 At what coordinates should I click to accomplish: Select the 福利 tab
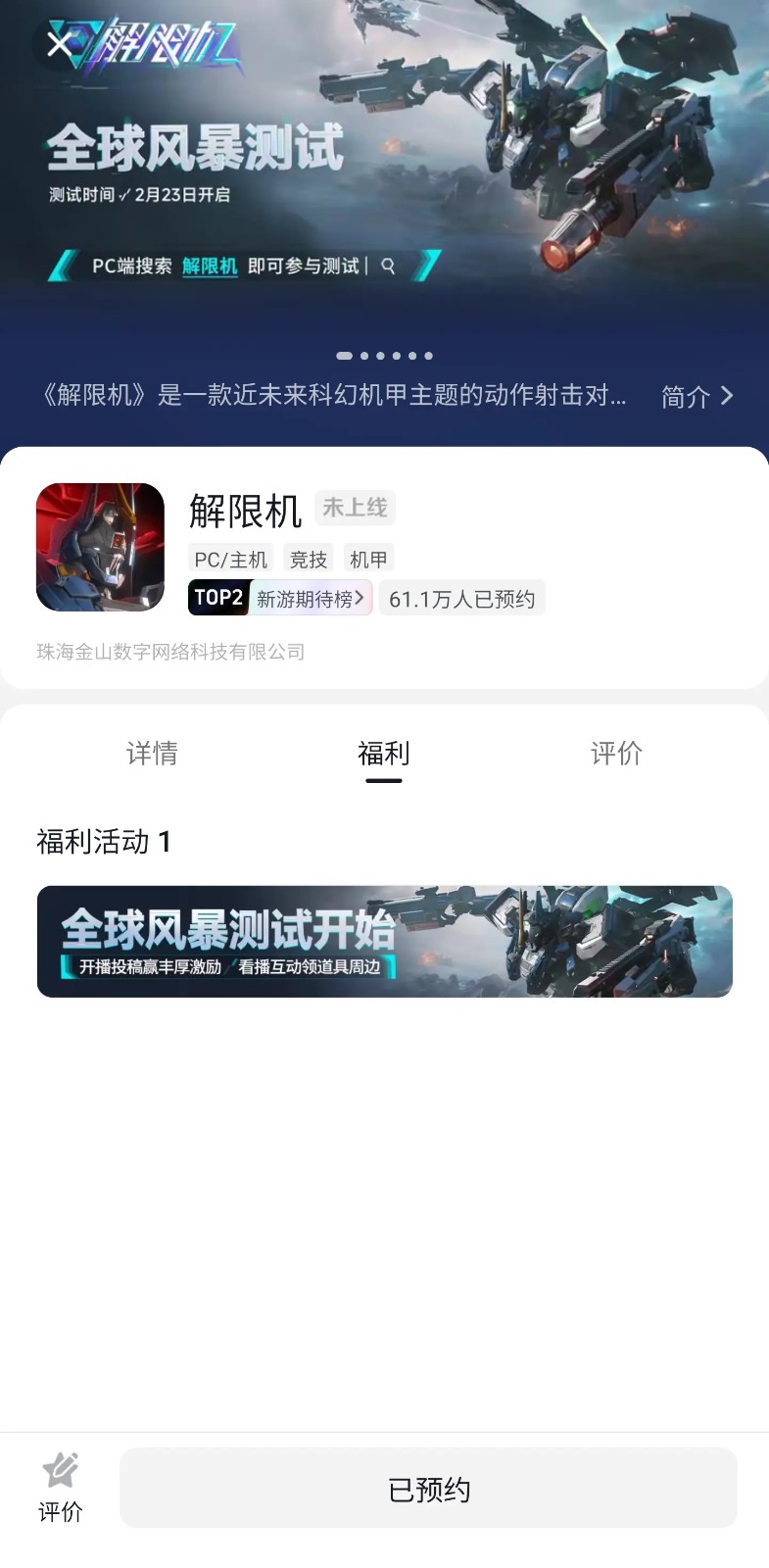pos(383,754)
